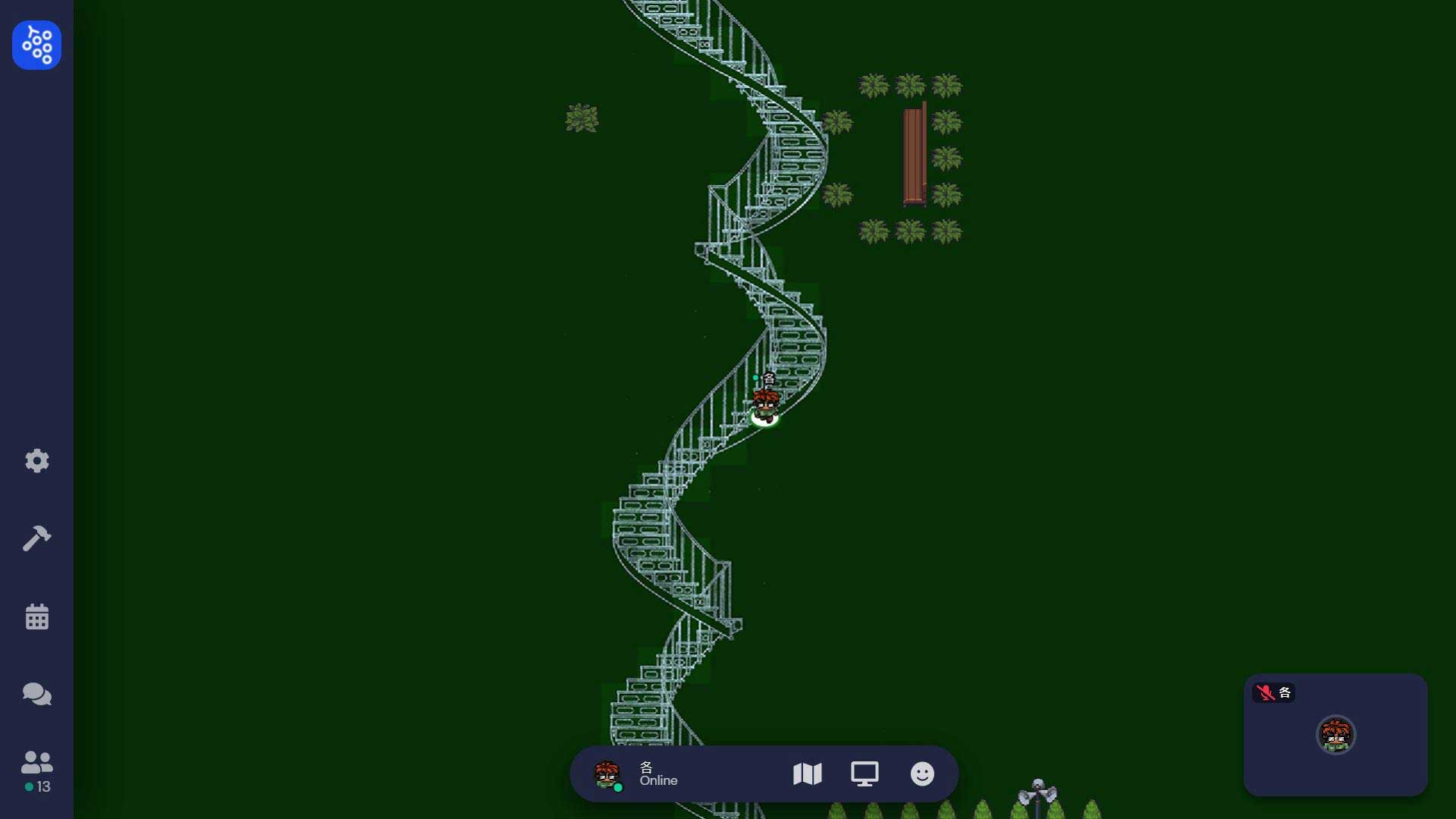This screenshot has height=819, width=1456.
Task: Open the build hammer tool
Action: point(36,538)
